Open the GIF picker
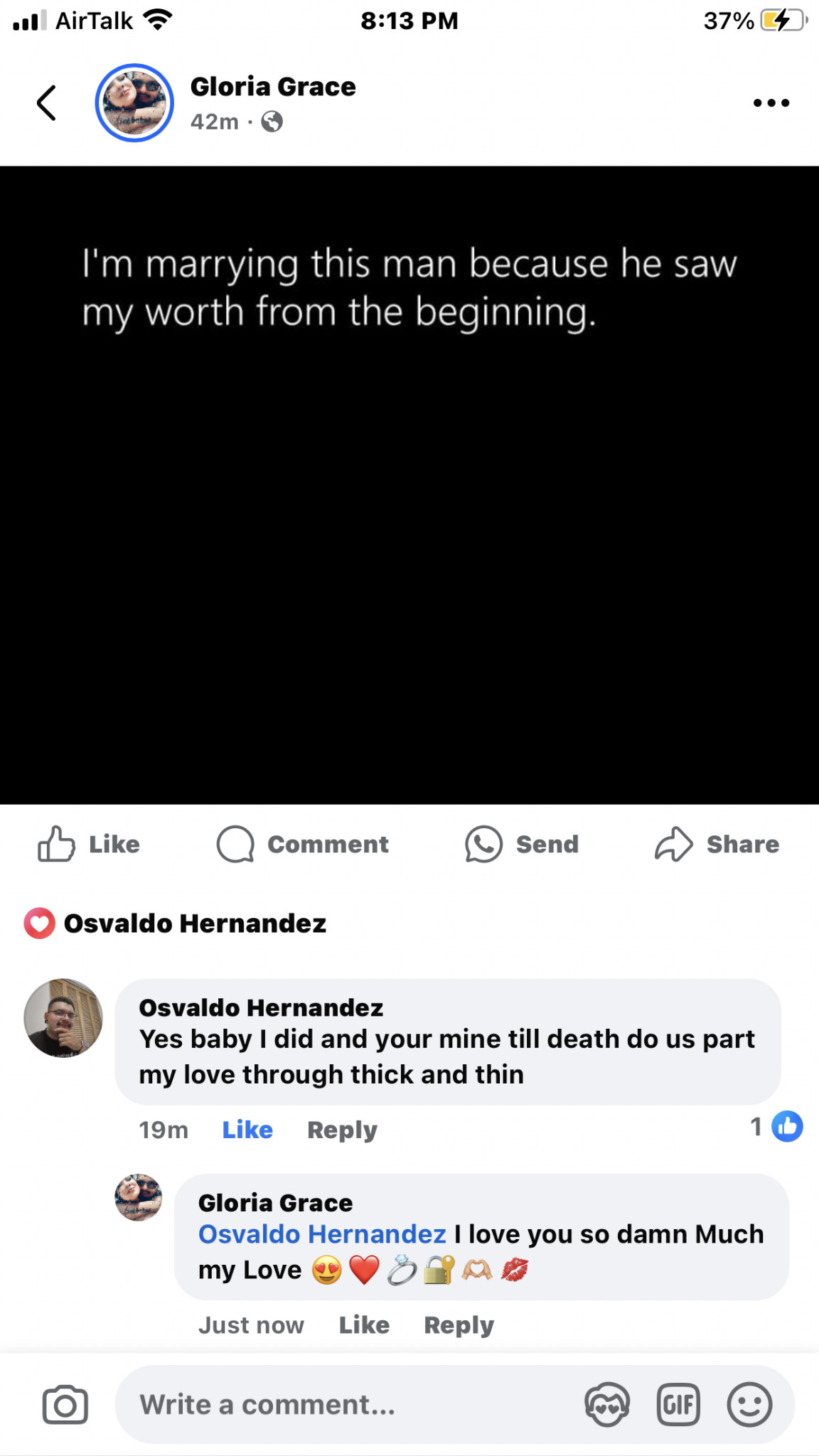Screen dimensions: 819x1456 (678, 1405)
